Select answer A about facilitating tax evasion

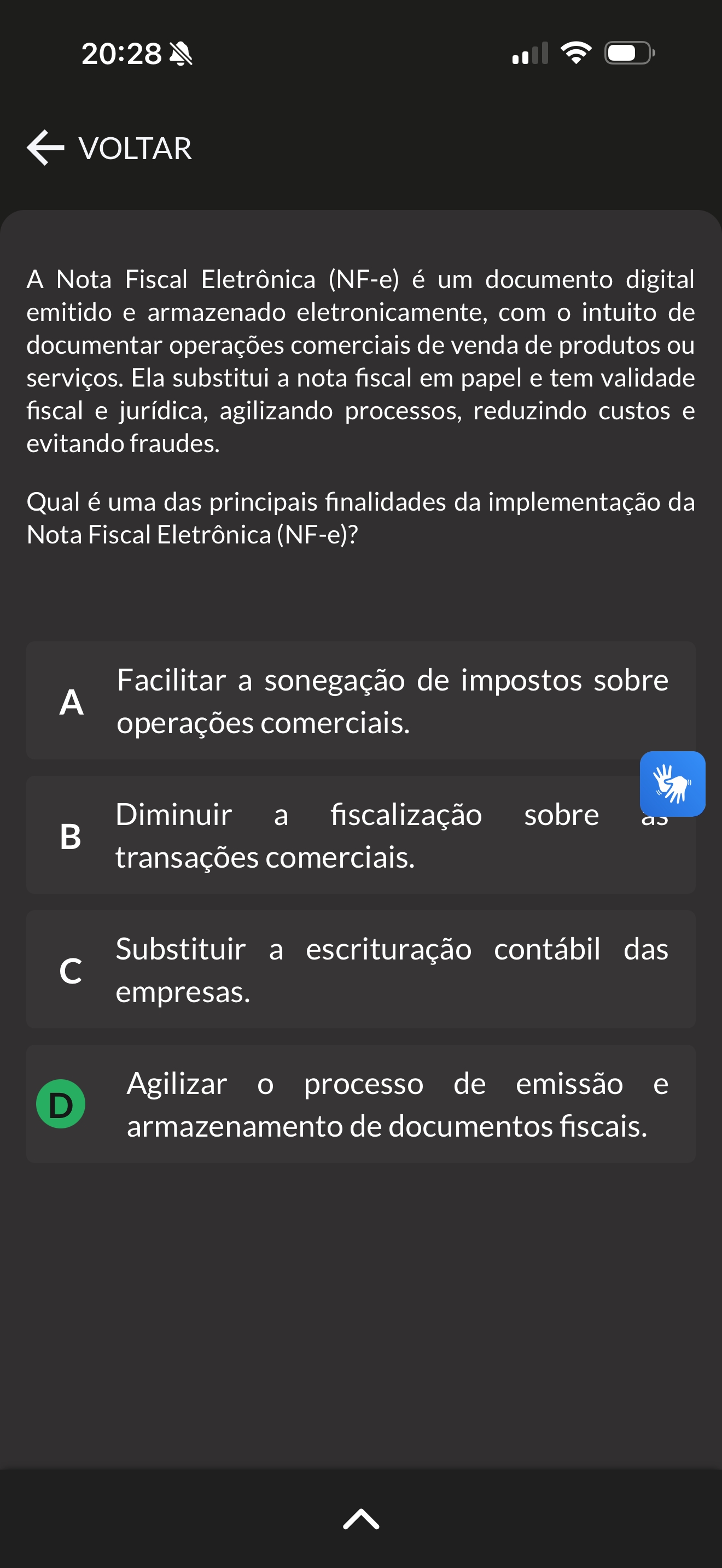(360, 700)
